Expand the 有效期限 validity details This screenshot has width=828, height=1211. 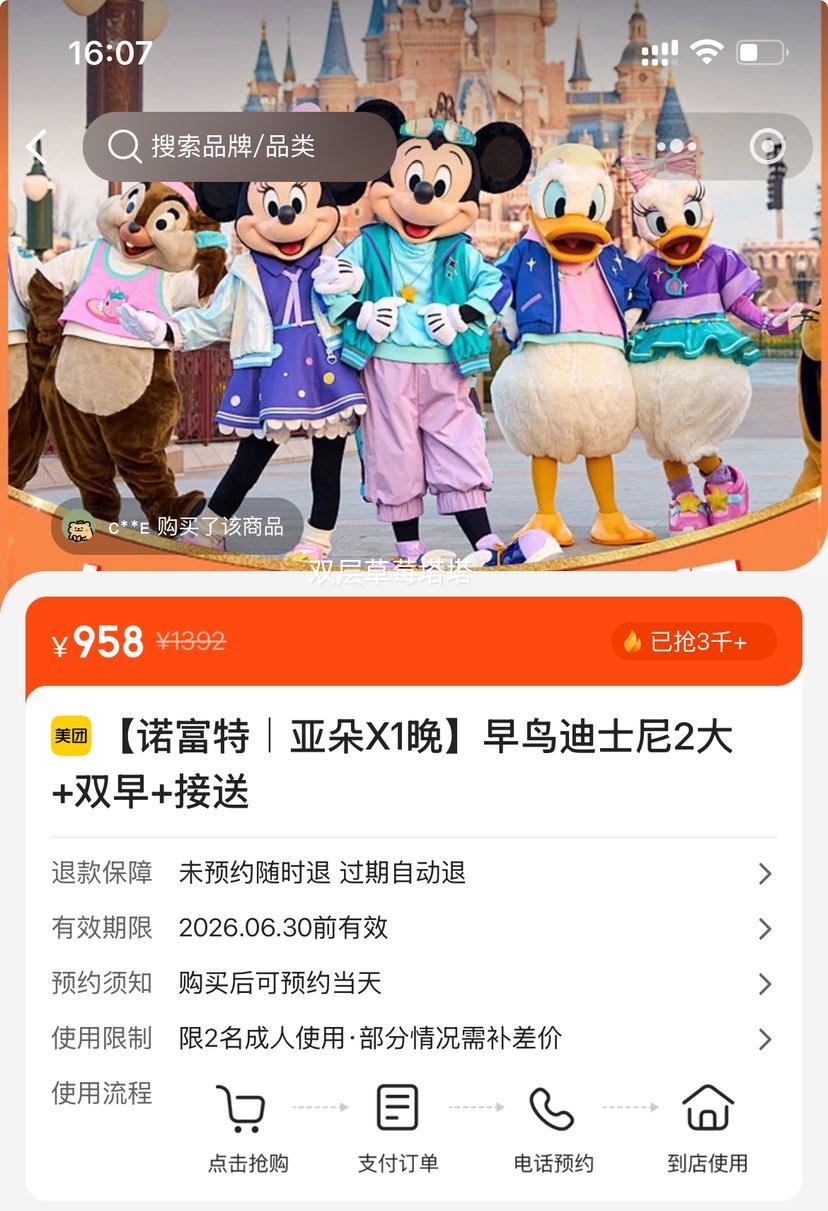click(766, 929)
